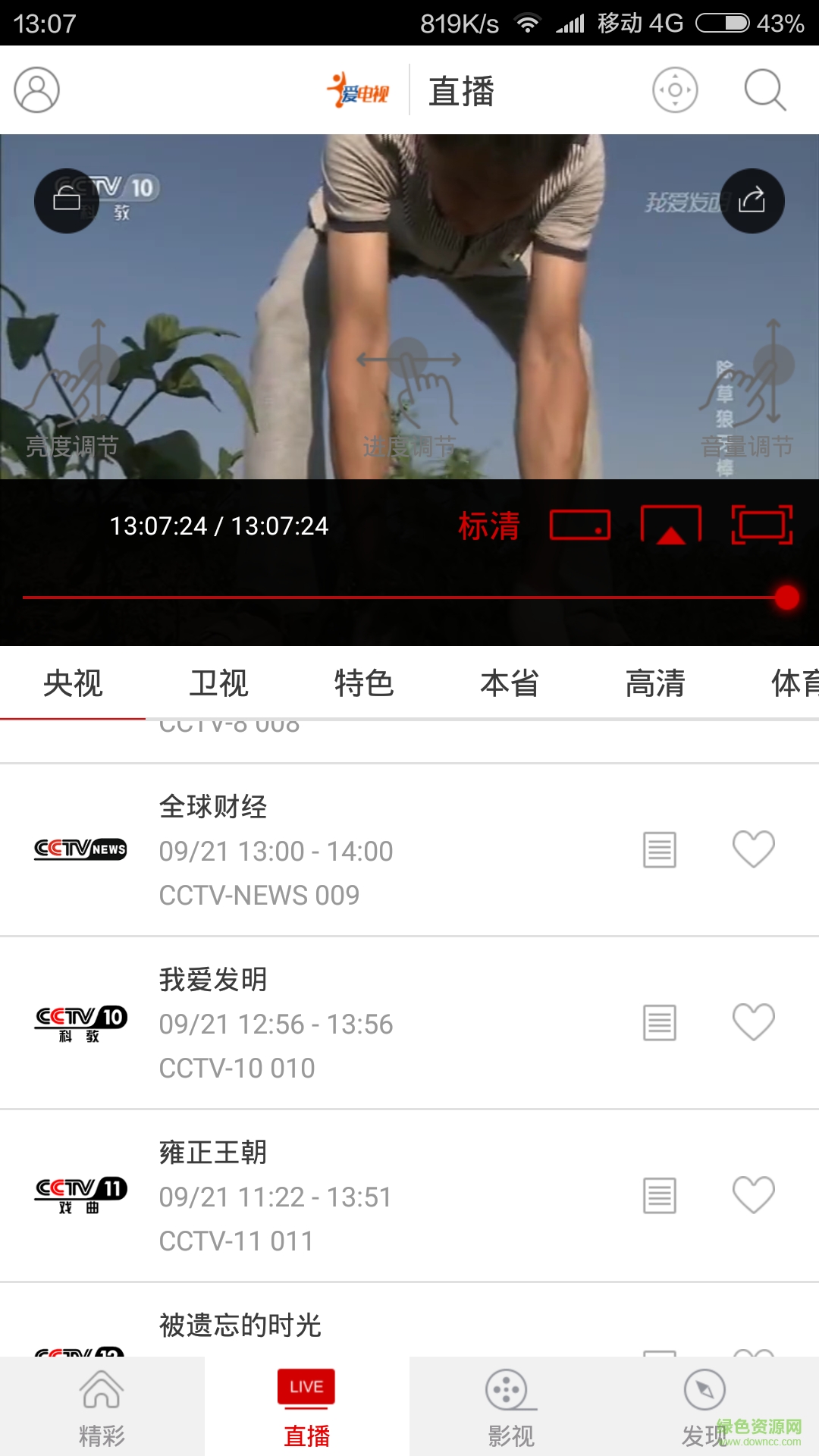Open the 影视 section in bottom navigation

tap(511, 1407)
